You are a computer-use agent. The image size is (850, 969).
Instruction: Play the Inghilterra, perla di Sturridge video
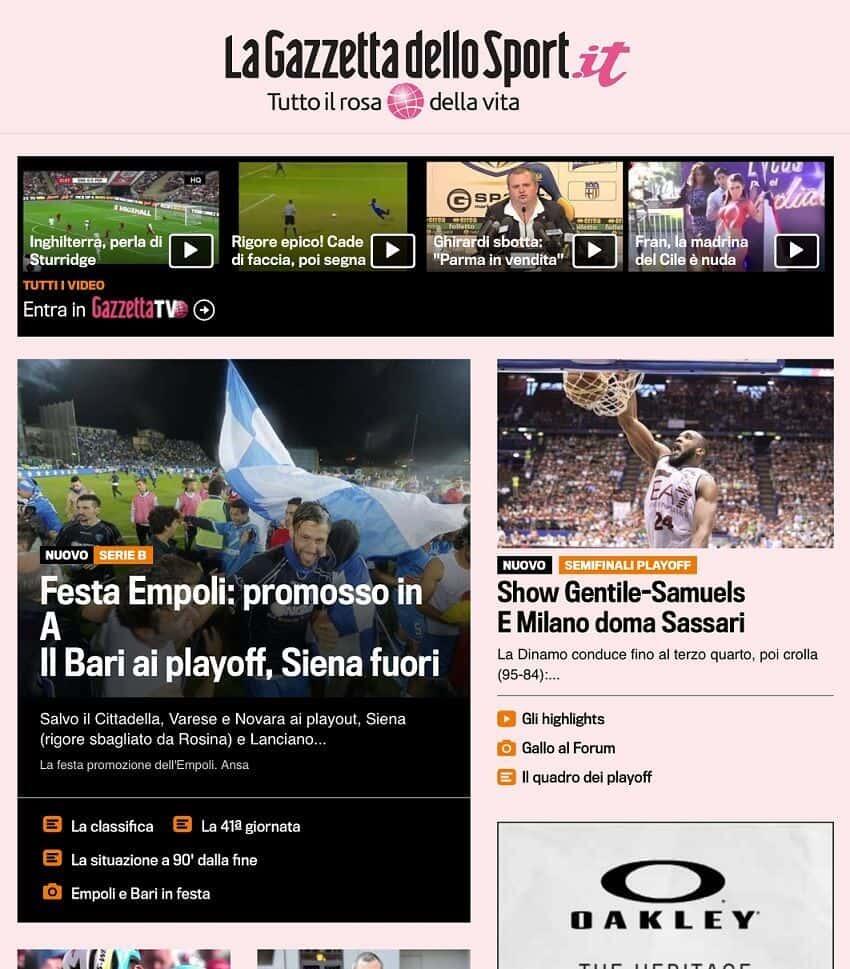pyautogui.click(x=190, y=251)
